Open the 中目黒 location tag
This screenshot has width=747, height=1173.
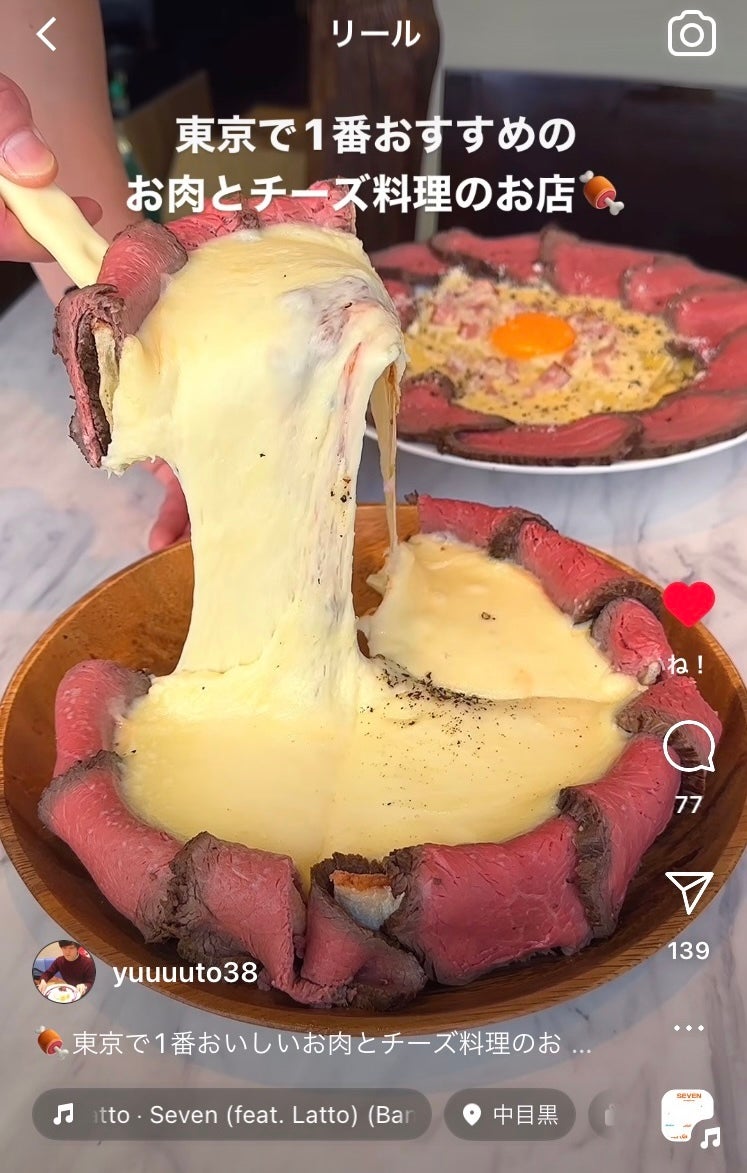pos(510,1114)
